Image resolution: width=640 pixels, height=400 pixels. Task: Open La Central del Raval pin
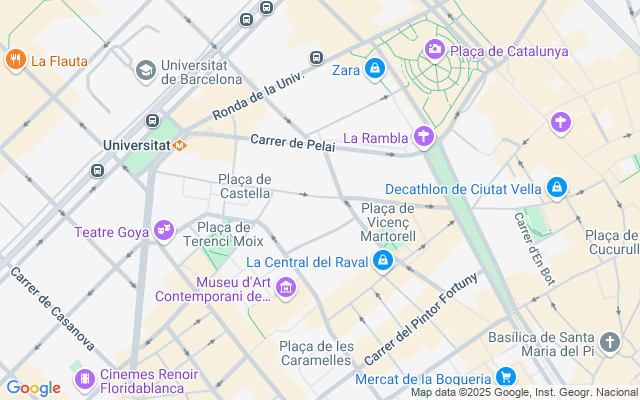(383, 260)
